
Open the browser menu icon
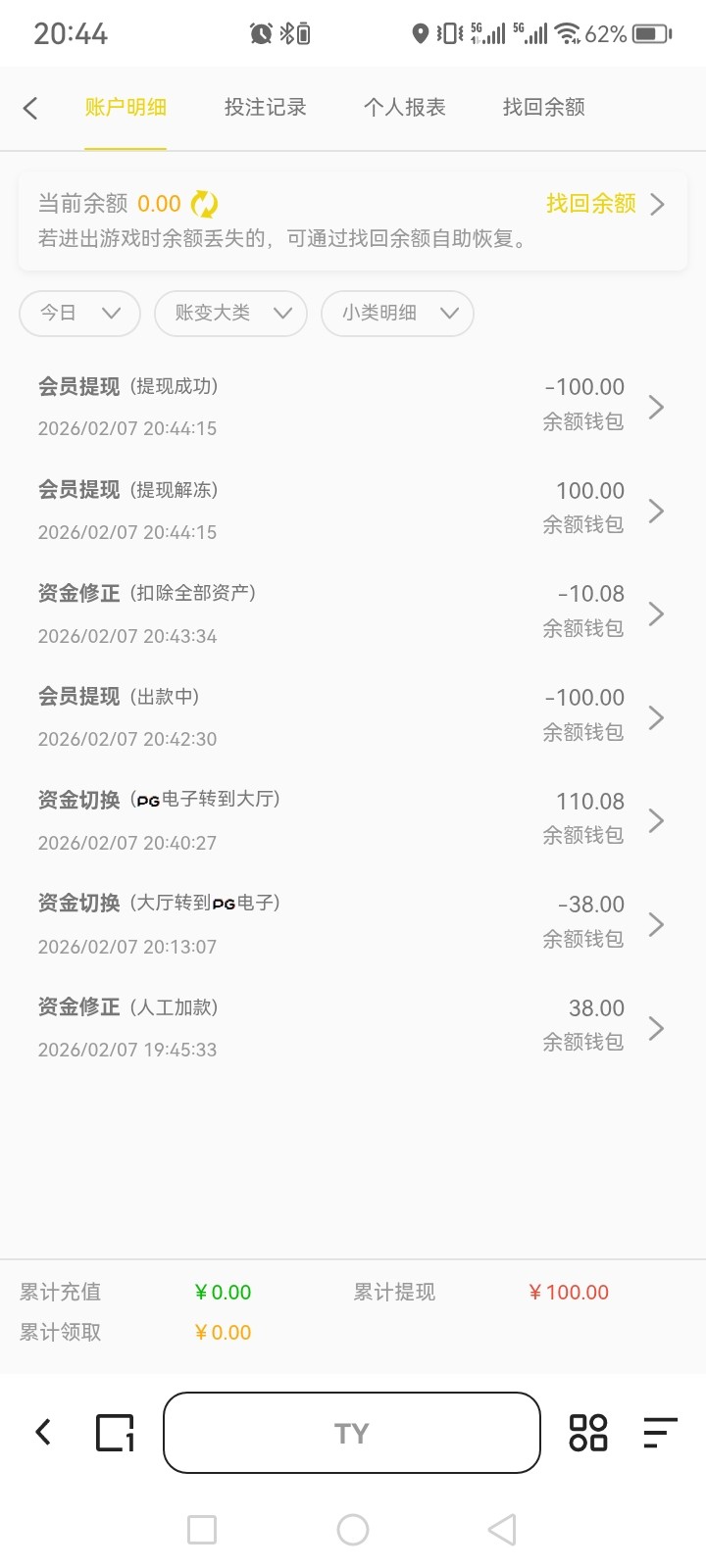point(660,1433)
